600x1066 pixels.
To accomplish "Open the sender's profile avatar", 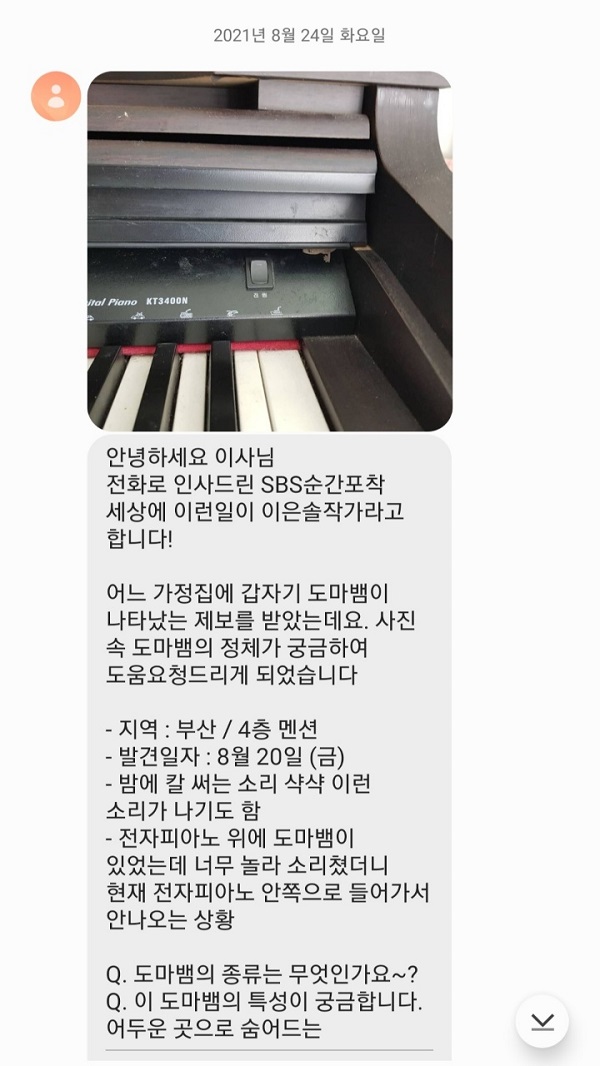I will pyautogui.click(x=56, y=96).
